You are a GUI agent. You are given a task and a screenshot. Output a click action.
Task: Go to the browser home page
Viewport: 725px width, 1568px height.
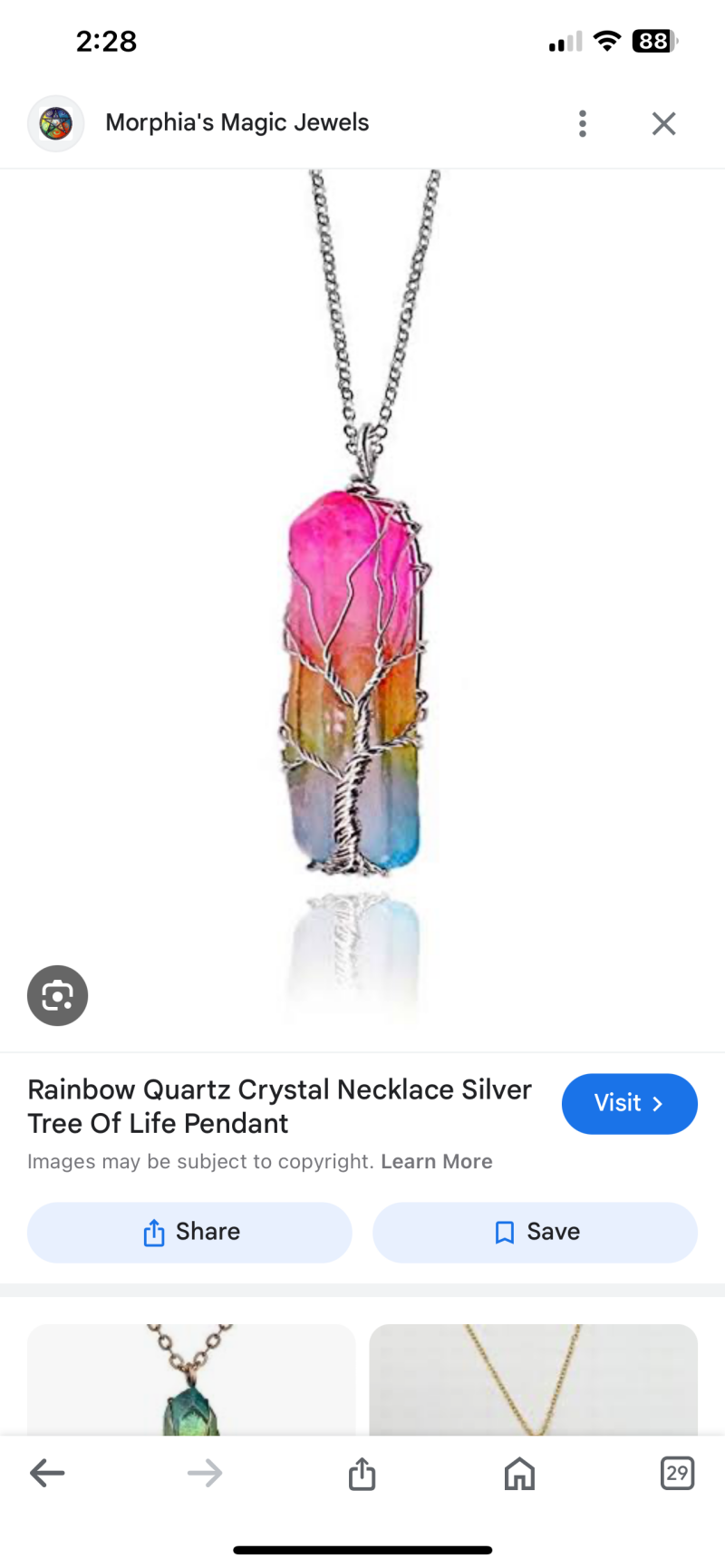(x=519, y=1473)
